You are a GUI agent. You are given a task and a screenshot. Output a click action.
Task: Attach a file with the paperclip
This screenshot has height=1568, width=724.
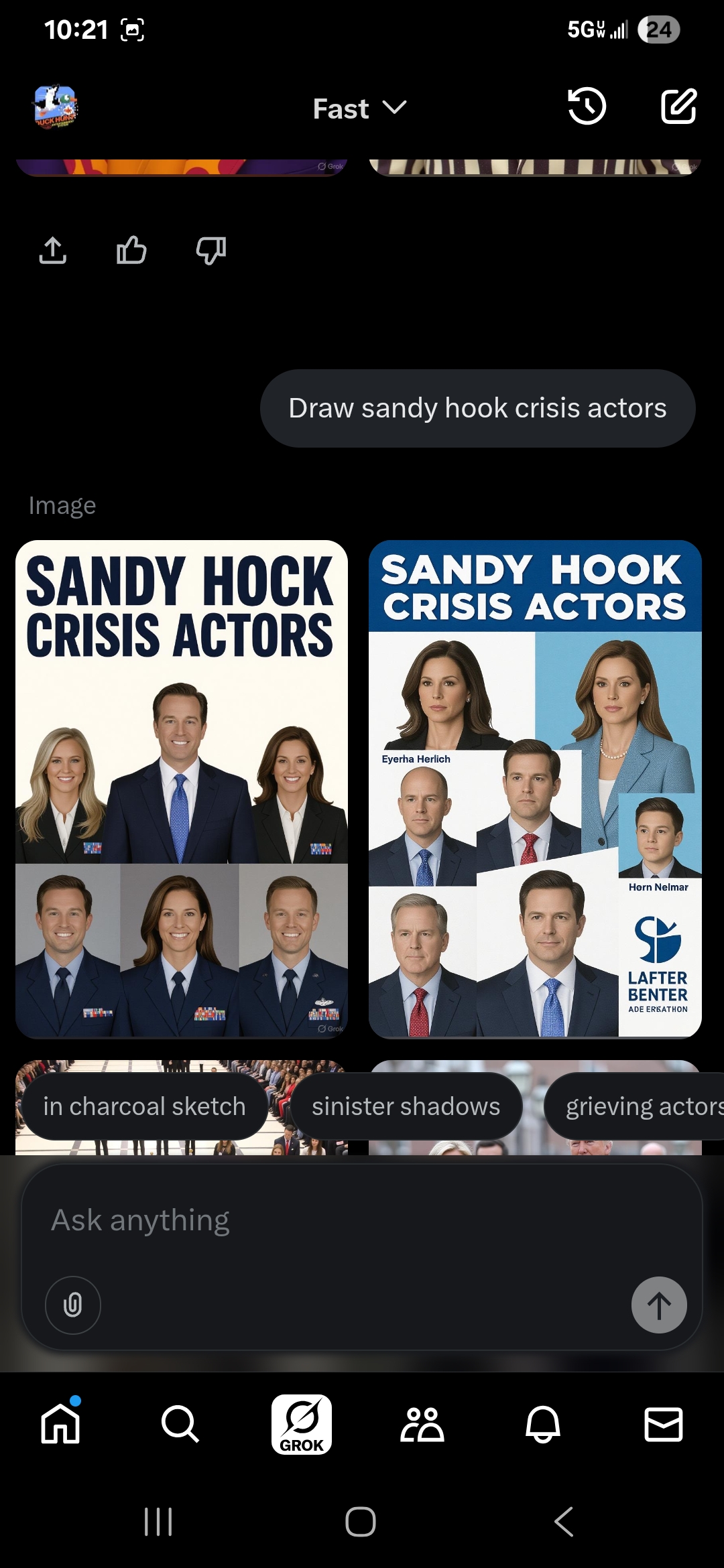(73, 1305)
